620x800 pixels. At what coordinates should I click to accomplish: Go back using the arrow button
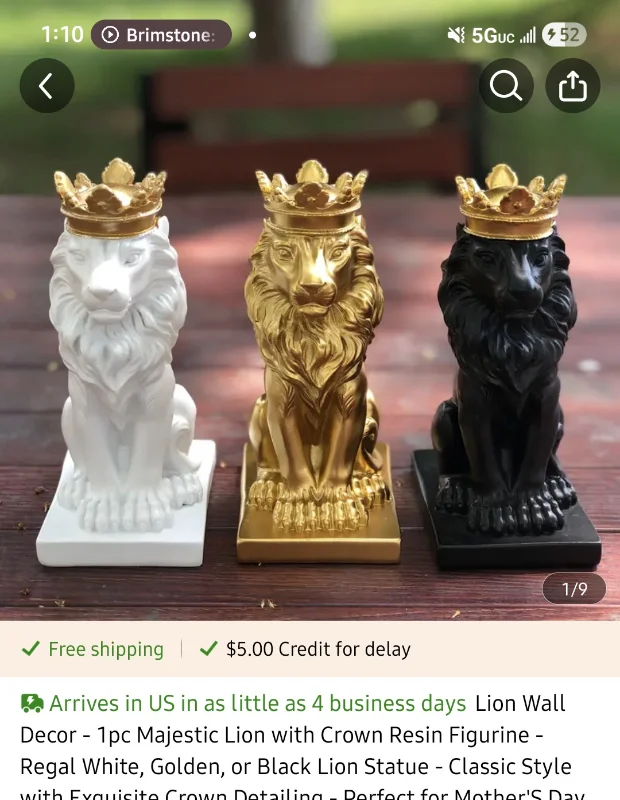pos(47,85)
